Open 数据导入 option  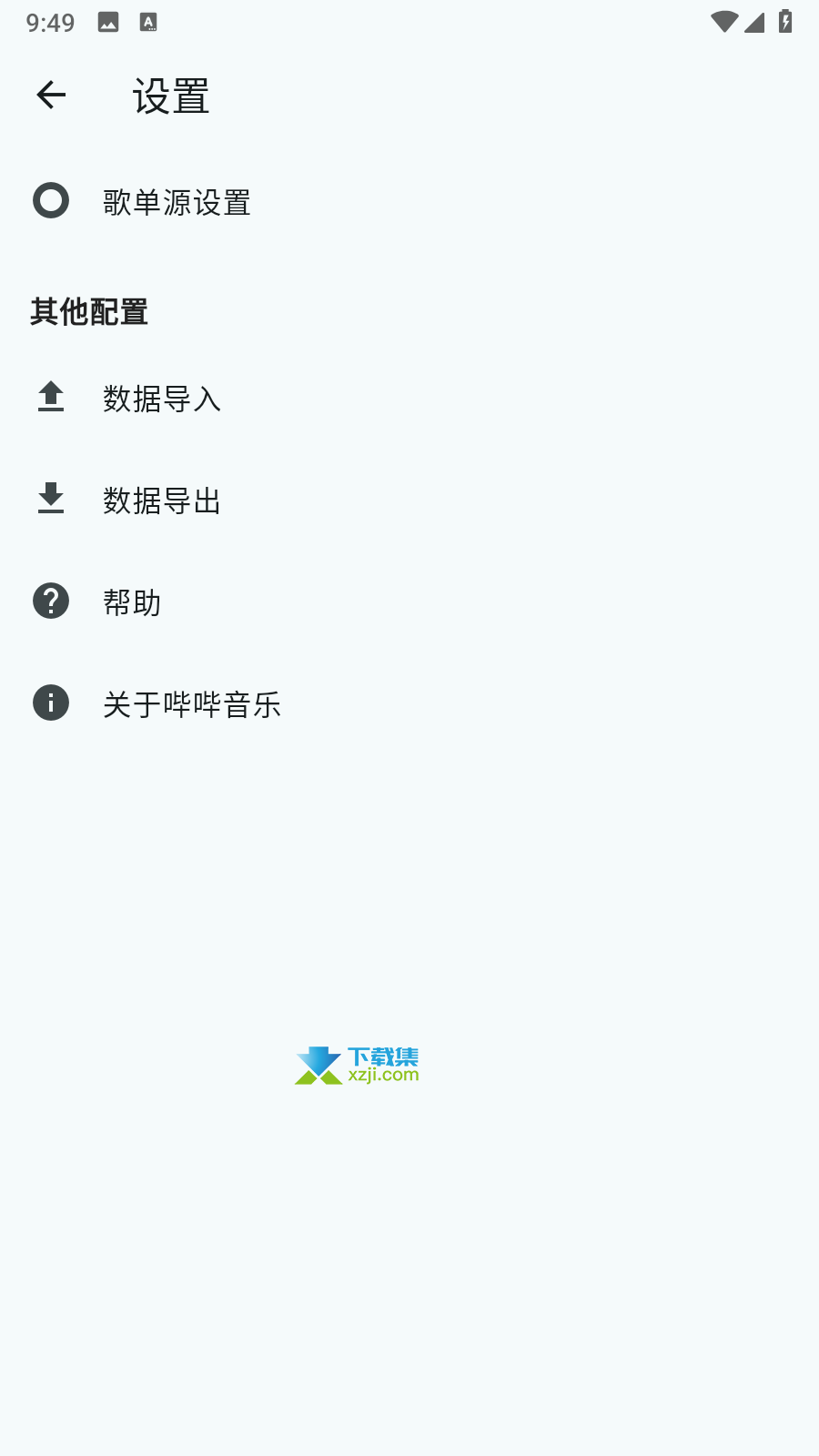coord(409,398)
